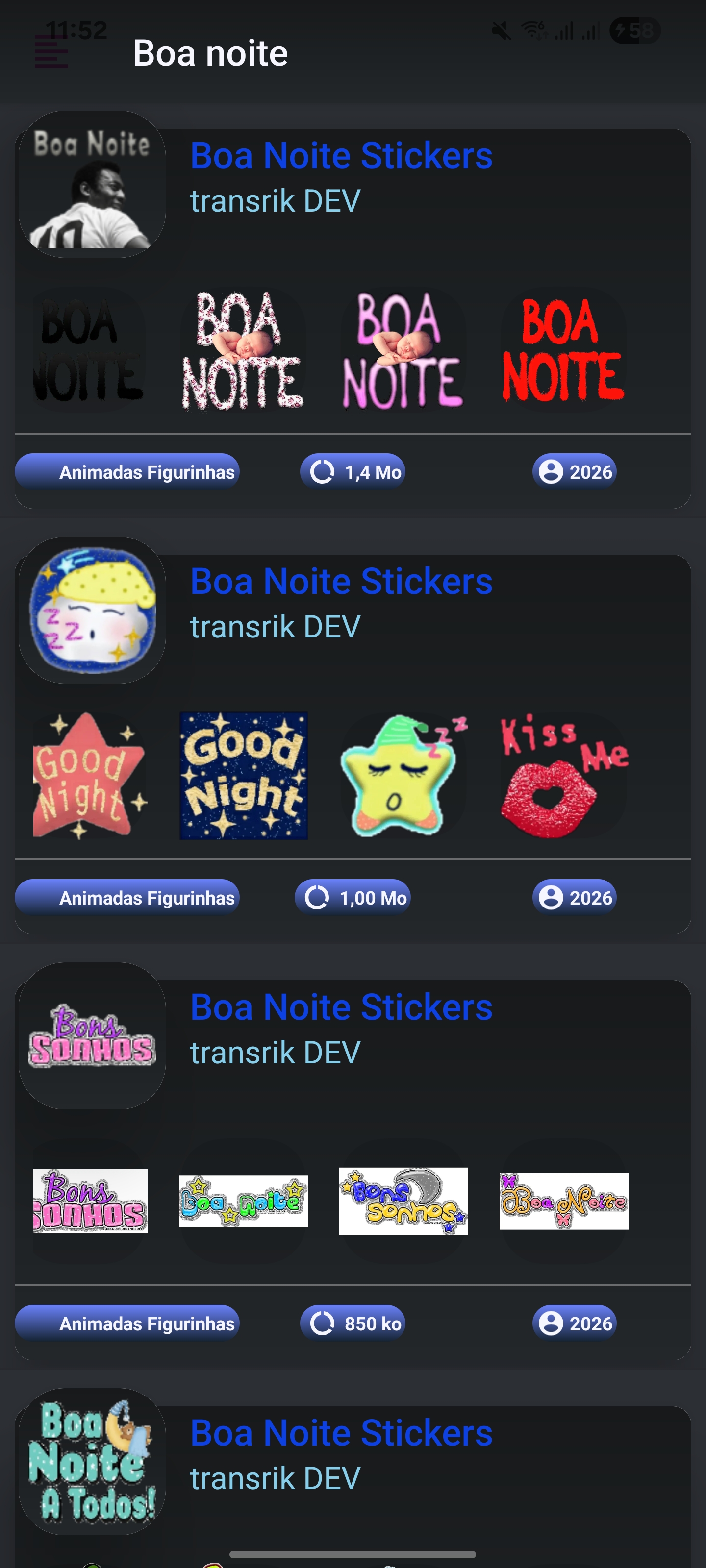Select the Bons Sonhos moon sticker
This screenshot has height=1568, width=706.
403,1201
